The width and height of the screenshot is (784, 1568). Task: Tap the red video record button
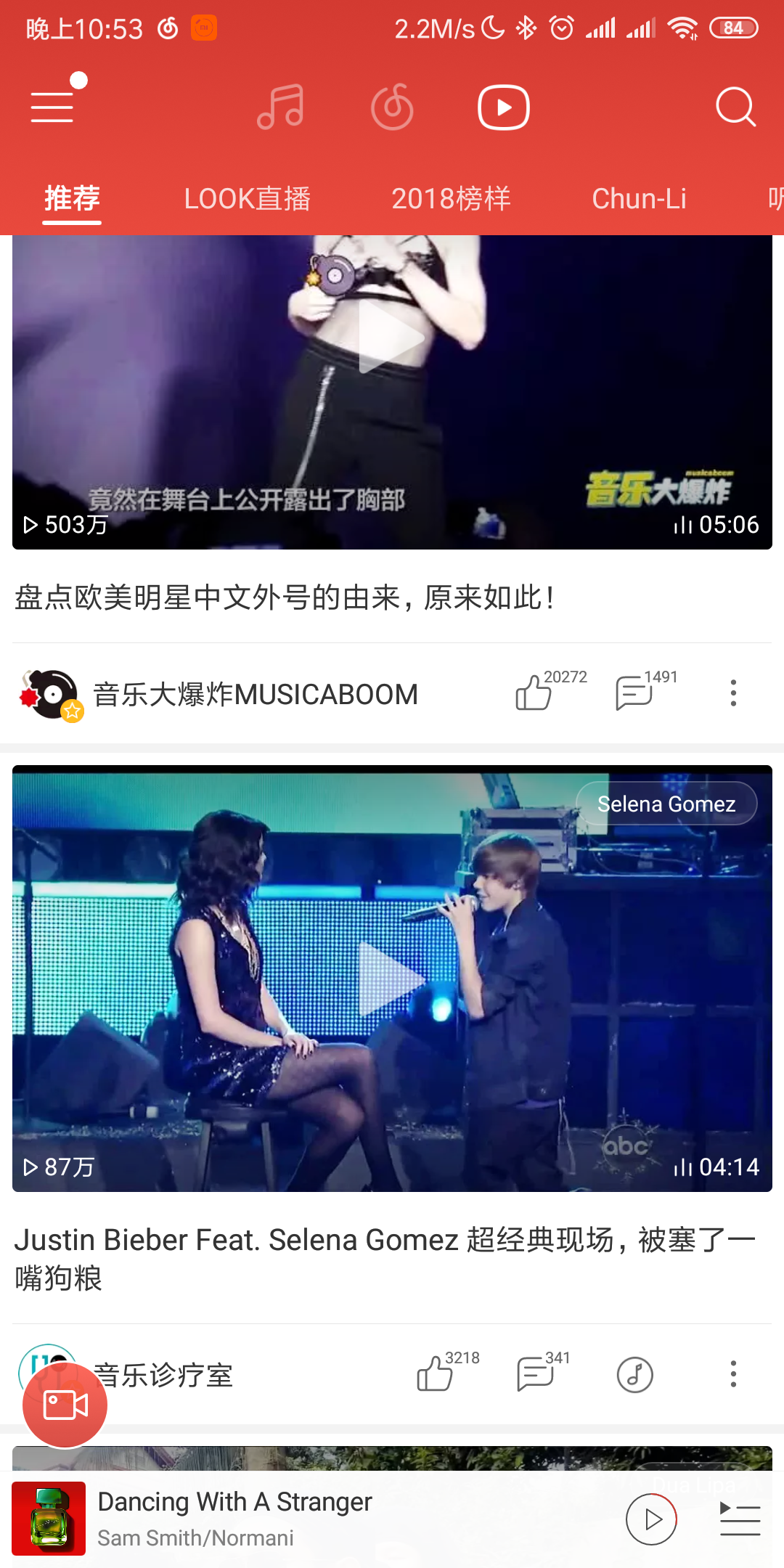[65, 1405]
